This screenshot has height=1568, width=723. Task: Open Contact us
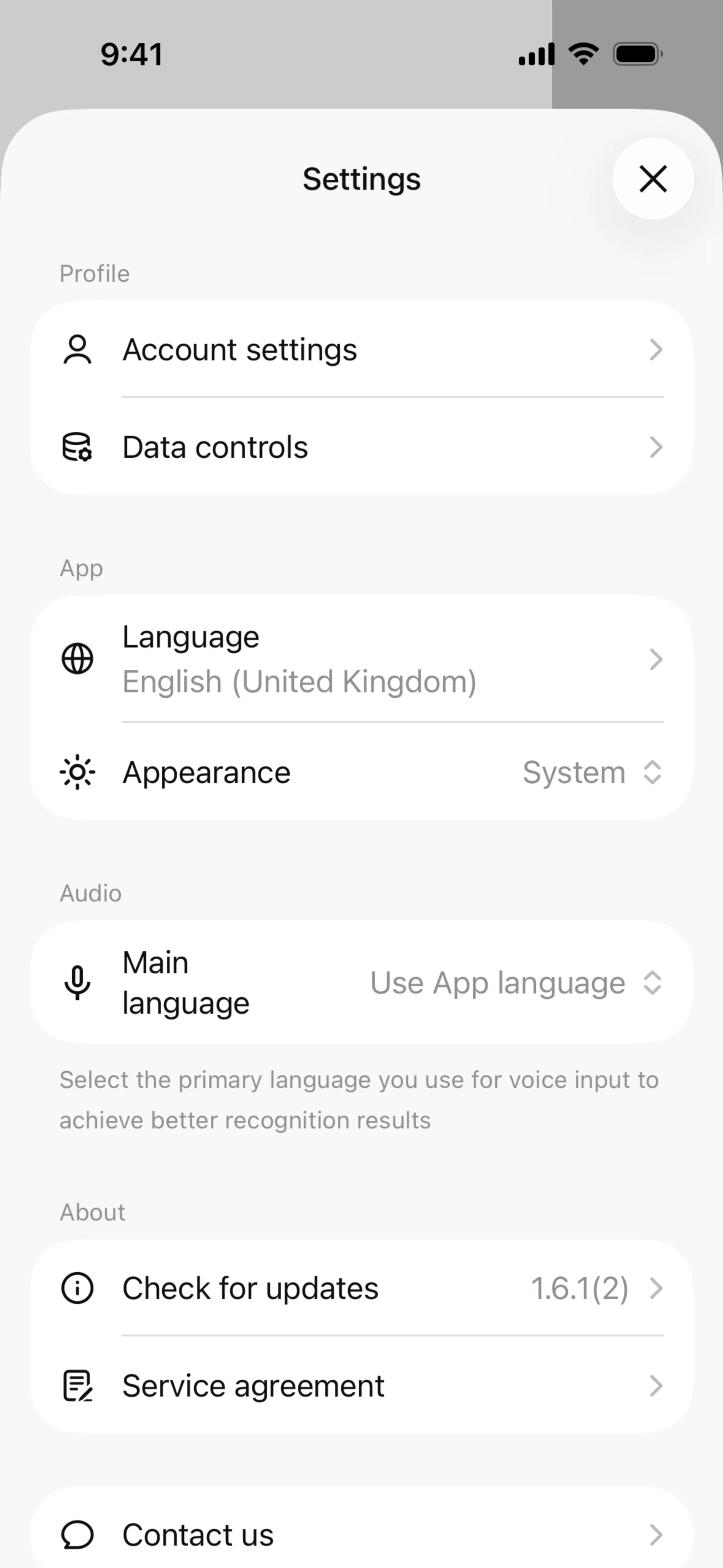(361, 1534)
